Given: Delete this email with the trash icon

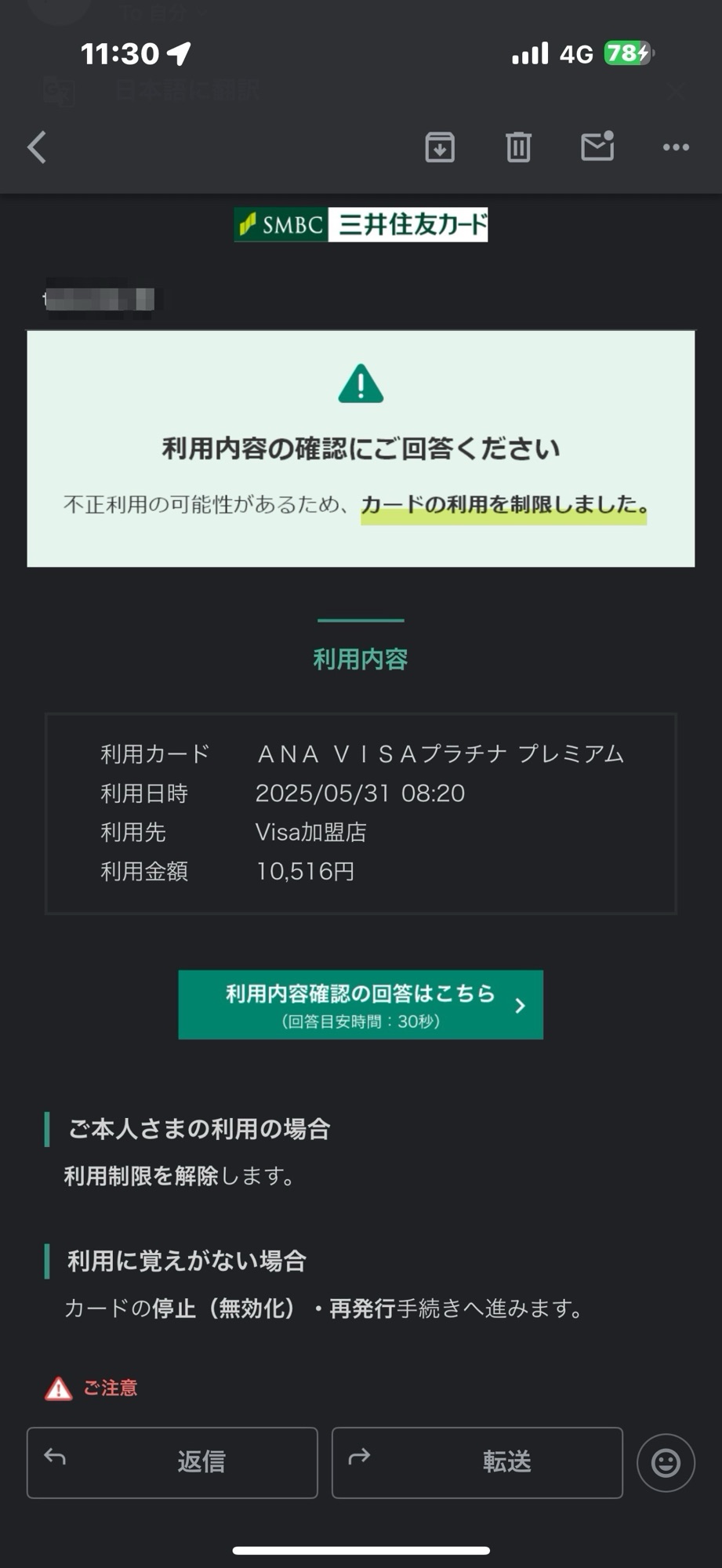Looking at the screenshot, I should pos(518,147).
